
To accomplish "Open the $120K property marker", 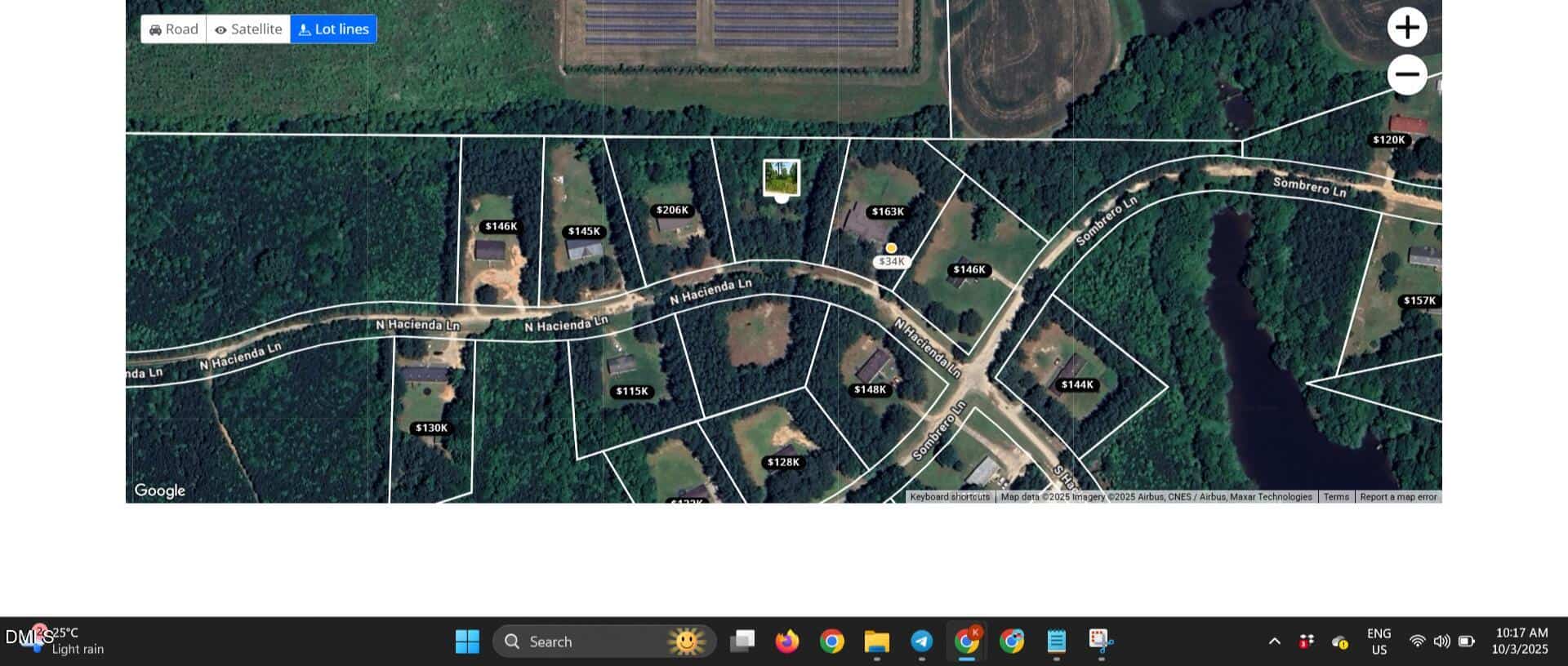I will point(1388,140).
